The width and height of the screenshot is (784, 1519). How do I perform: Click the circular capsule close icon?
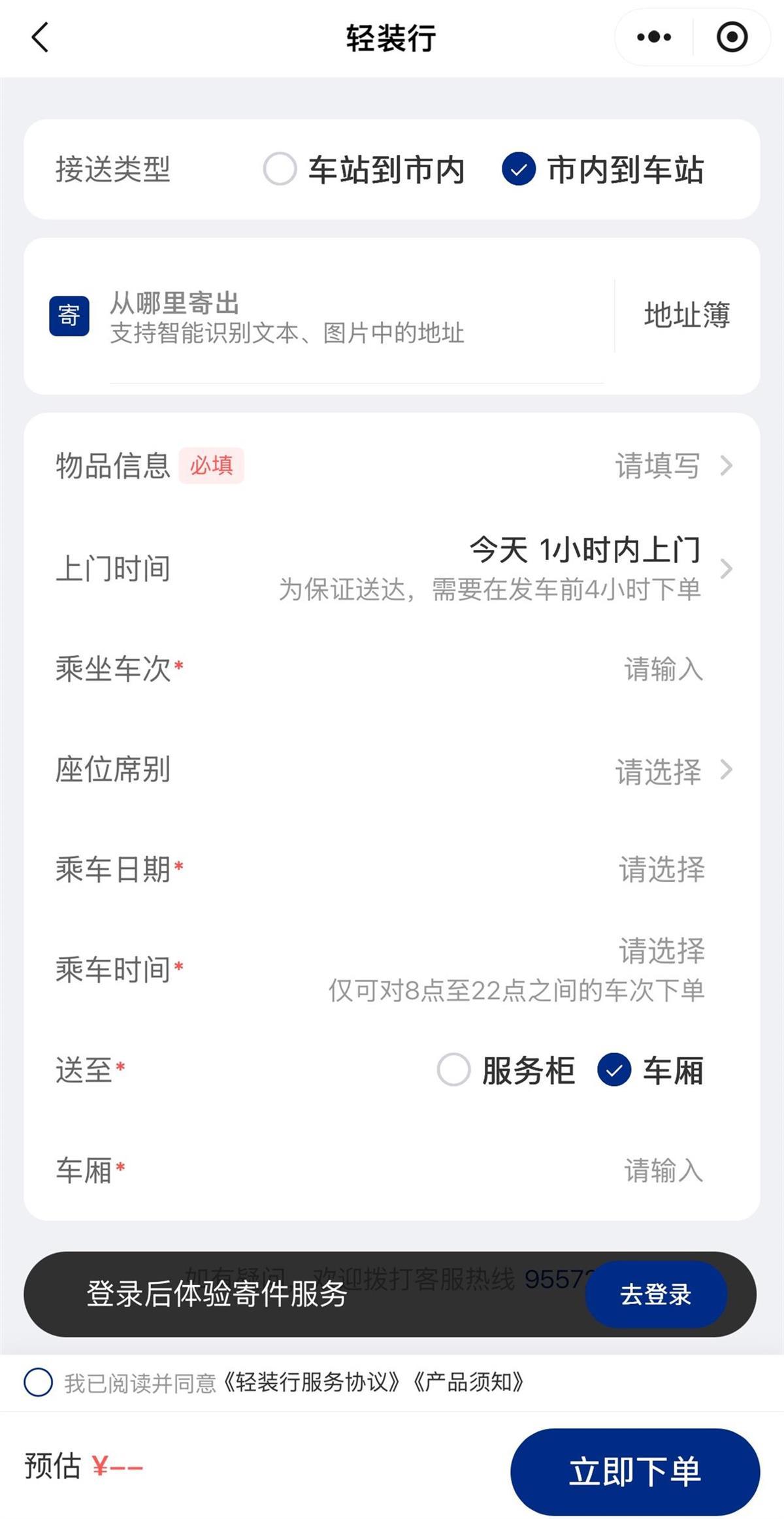(733, 37)
